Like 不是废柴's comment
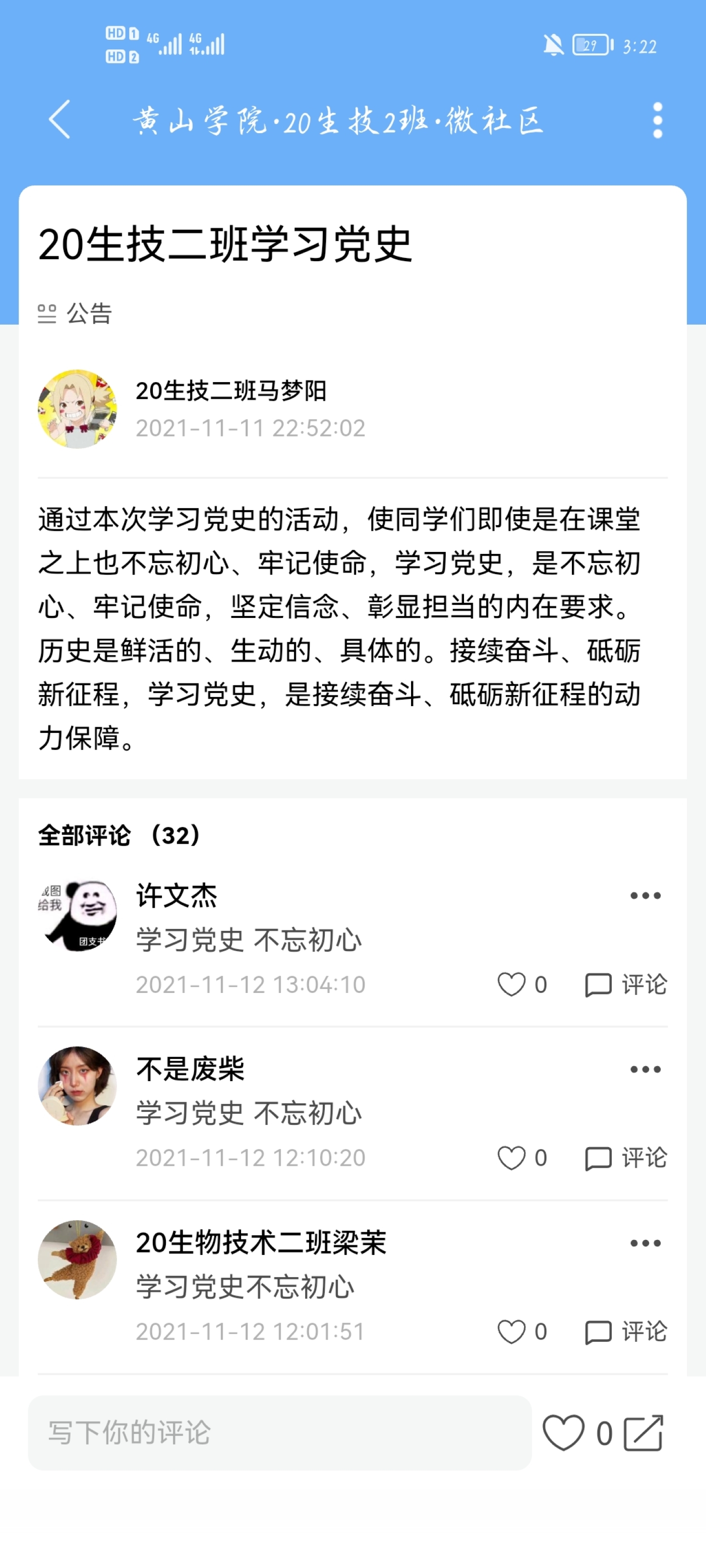This screenshot has height=1568, width=706. (512, 1158)
